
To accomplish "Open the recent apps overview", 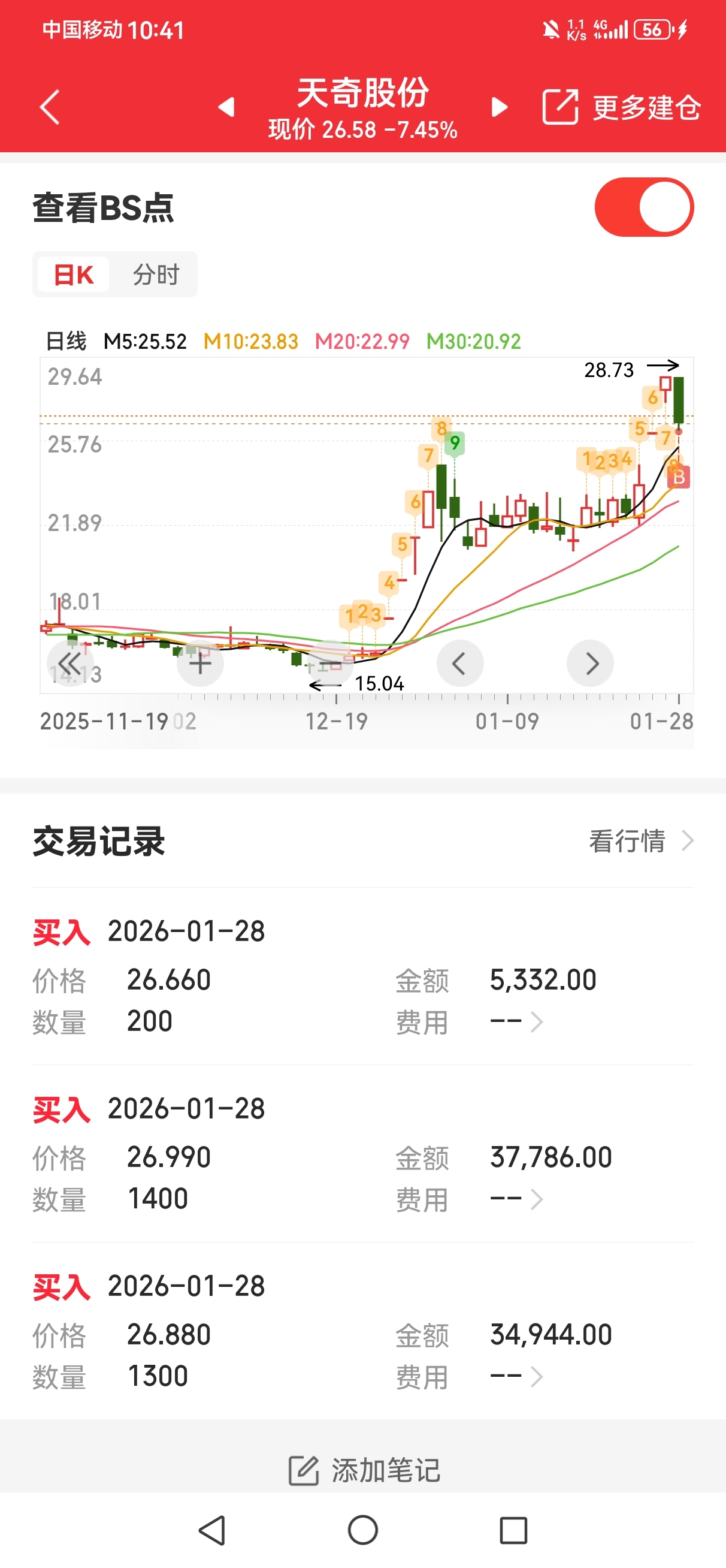I will tap(513, 1530).
